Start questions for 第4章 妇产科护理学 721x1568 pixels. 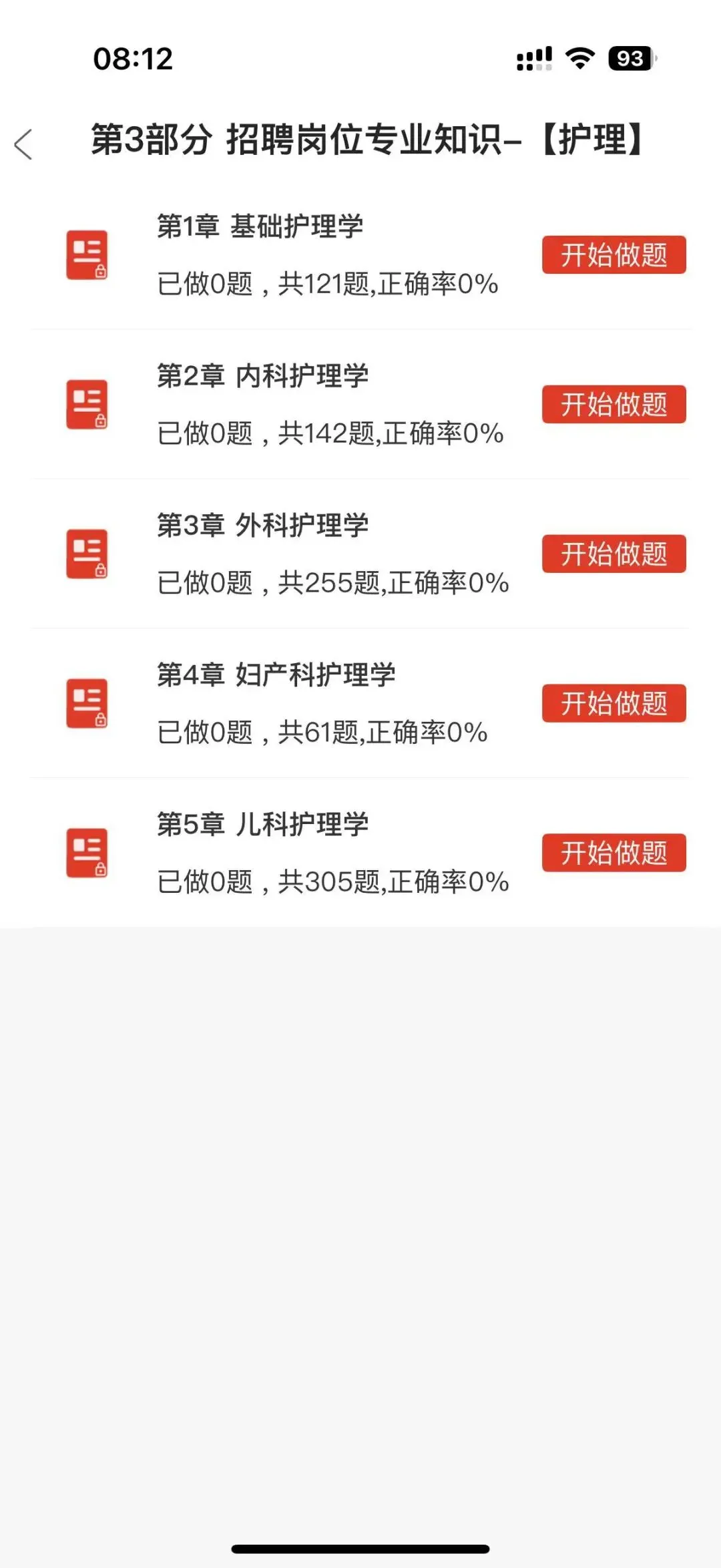(x=614, y=704)
